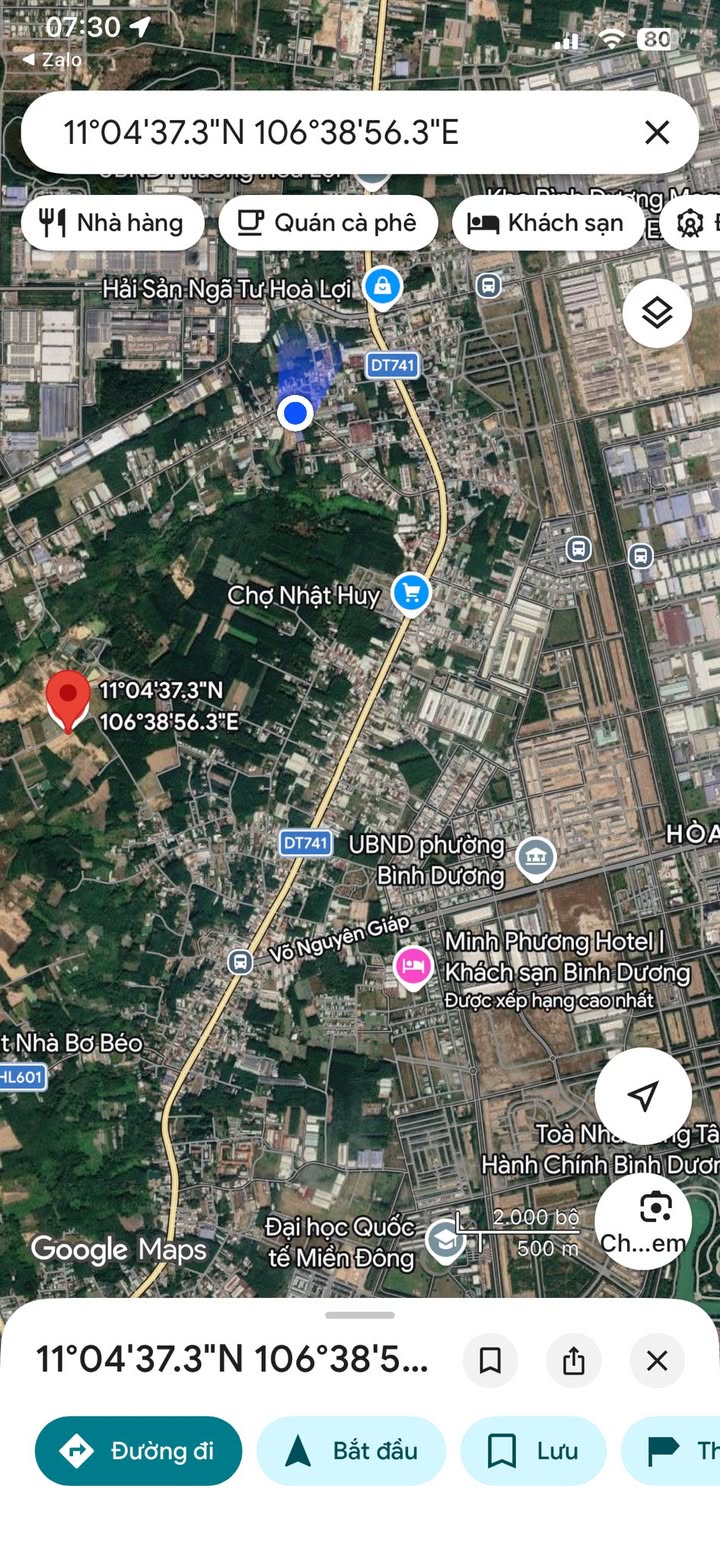Screen dimensions: 720x1559
Task: Filter by Quán cà phê
Action: [x=328, y=222]
